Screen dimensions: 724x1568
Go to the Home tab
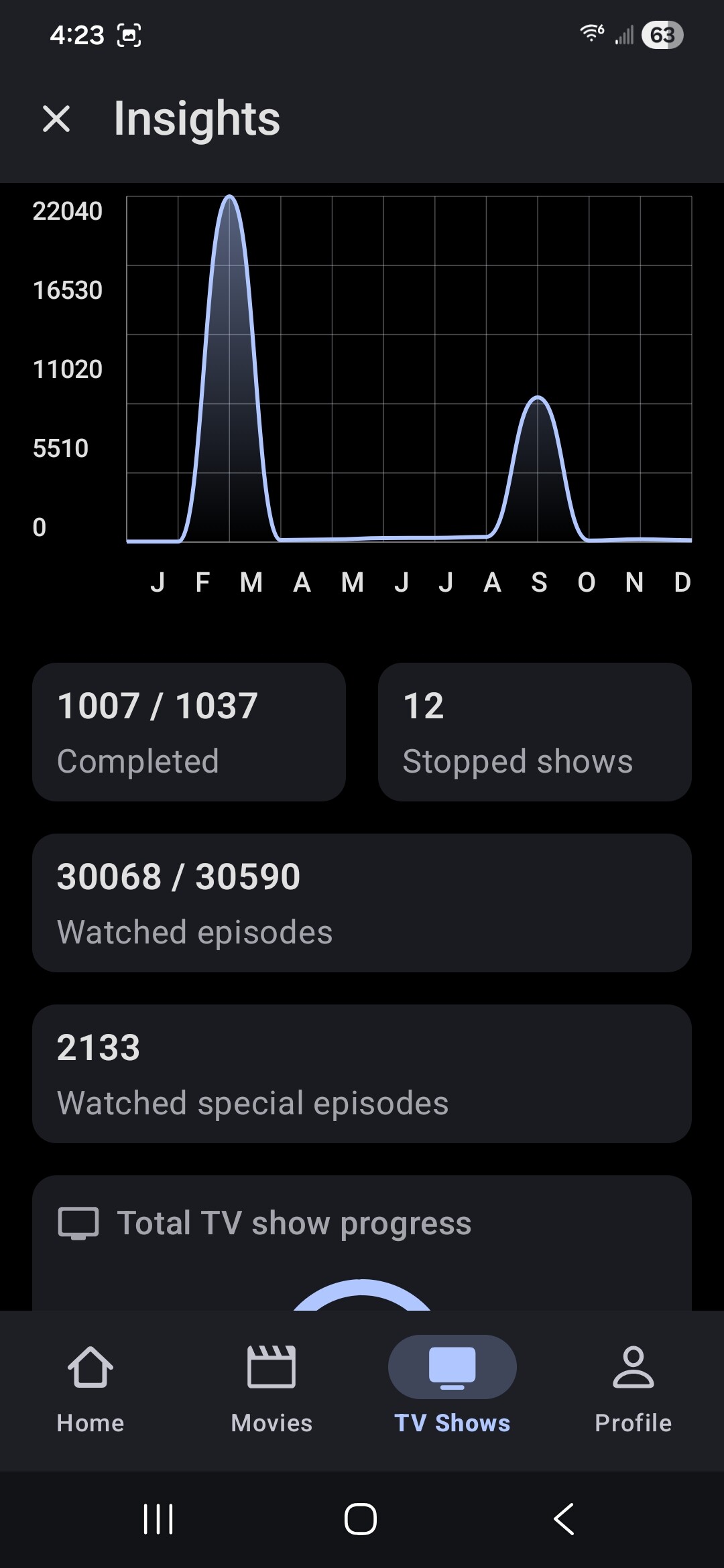(90, 1388)
